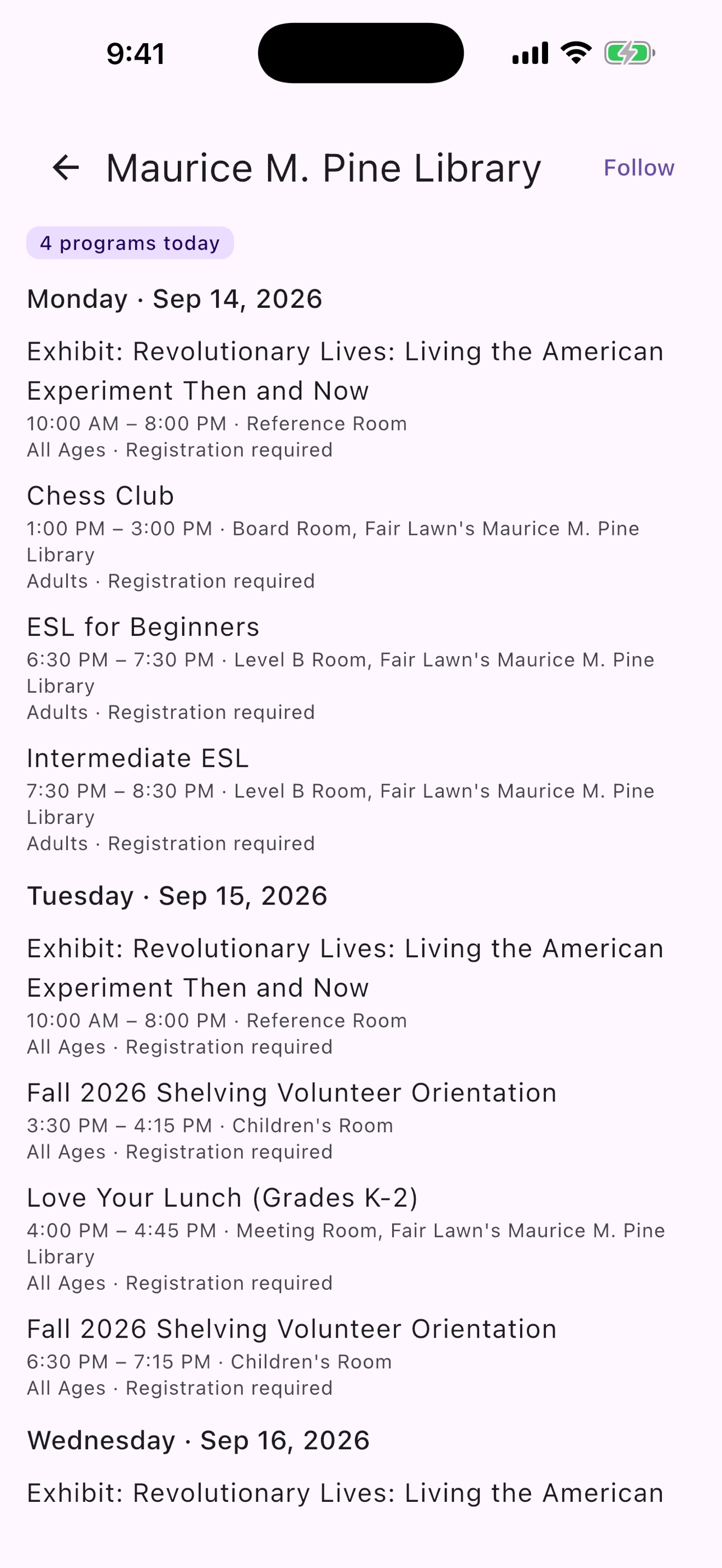Viewport: 722px width, 1568px height.
Task: View Love Your Lunch (Grades K-2)
Action: 361,1239
